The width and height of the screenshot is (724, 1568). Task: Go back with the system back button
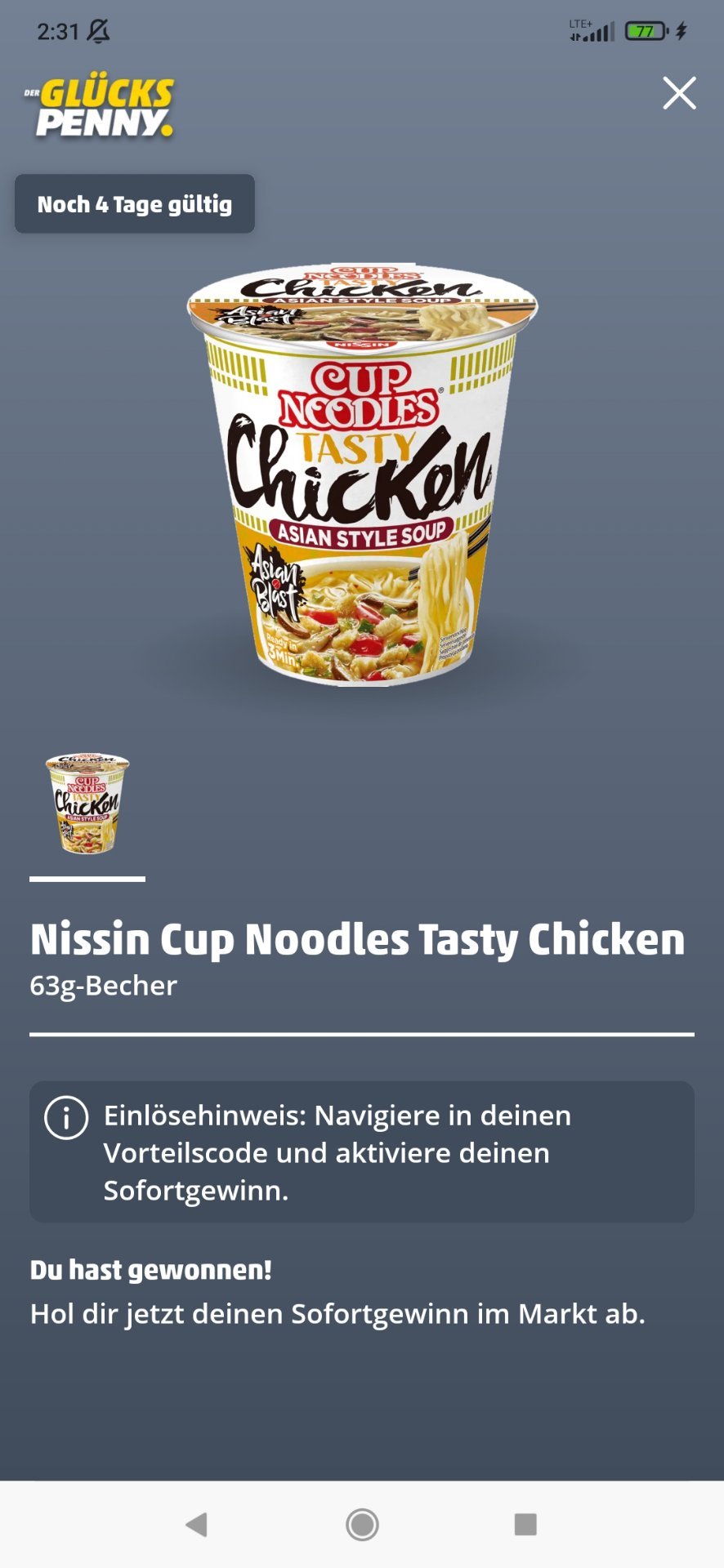point(197,1524)
